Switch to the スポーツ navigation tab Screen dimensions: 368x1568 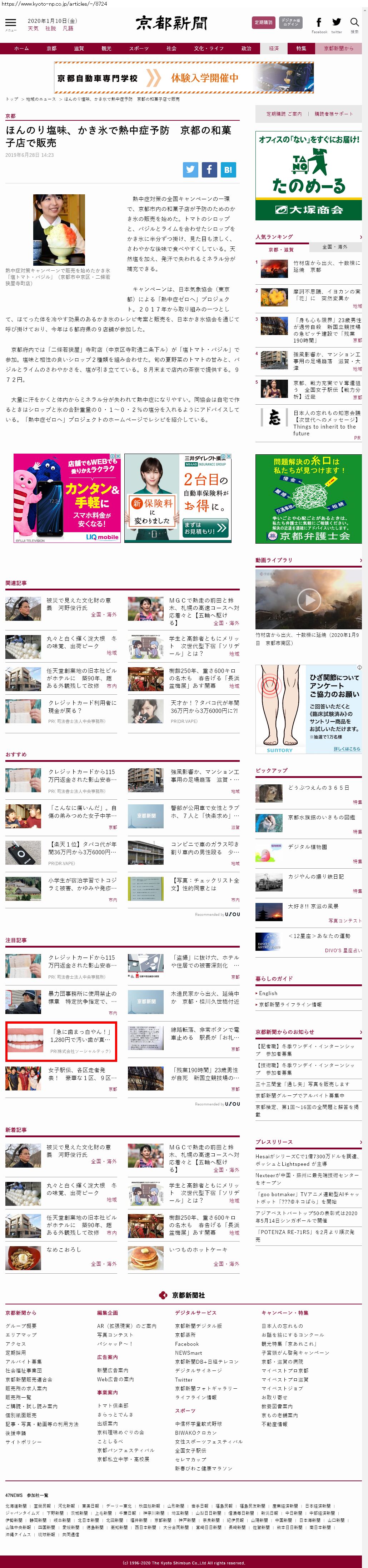point(138,49)
